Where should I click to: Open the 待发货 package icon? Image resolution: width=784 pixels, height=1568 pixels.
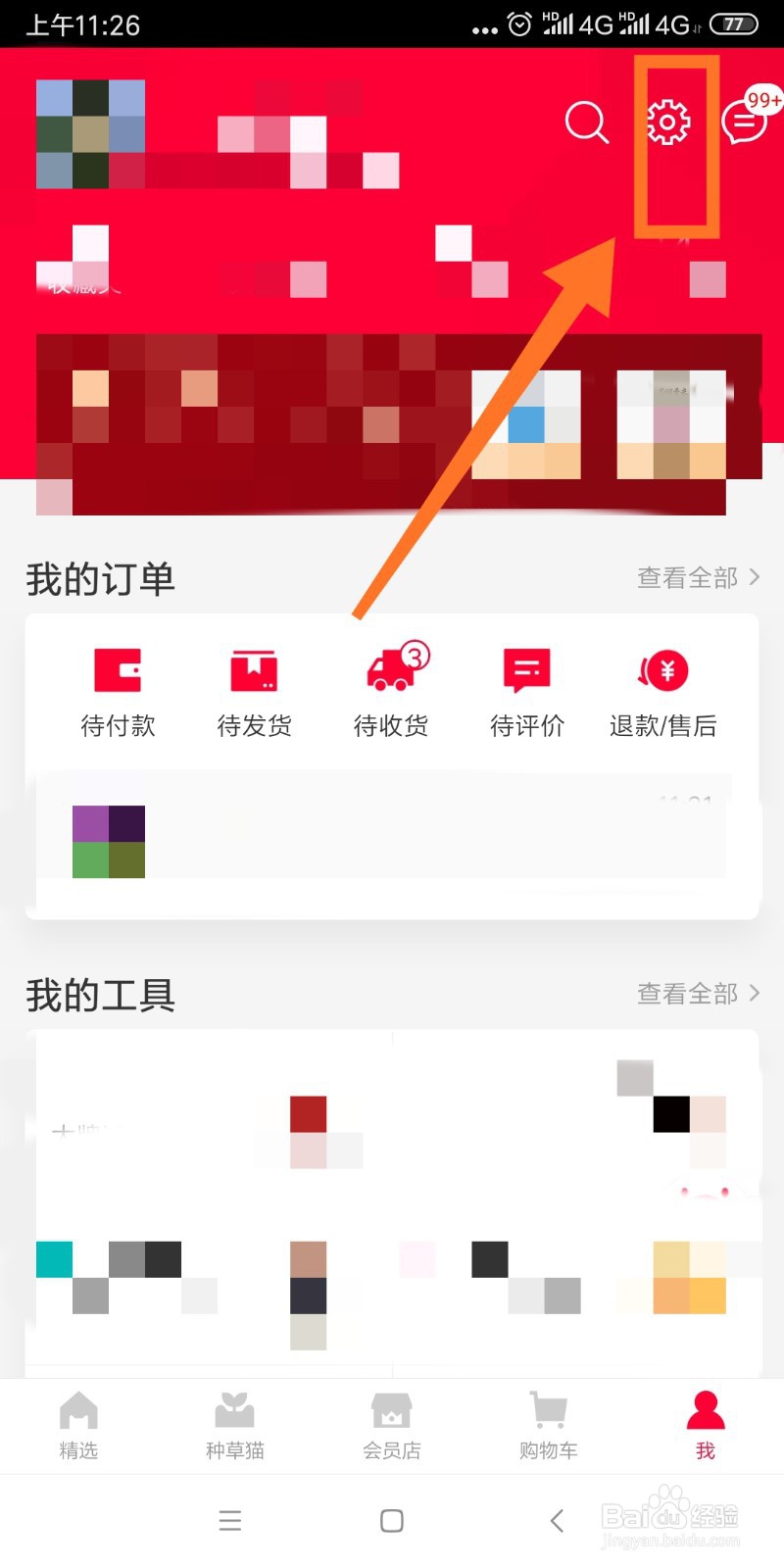click(253, 671)
